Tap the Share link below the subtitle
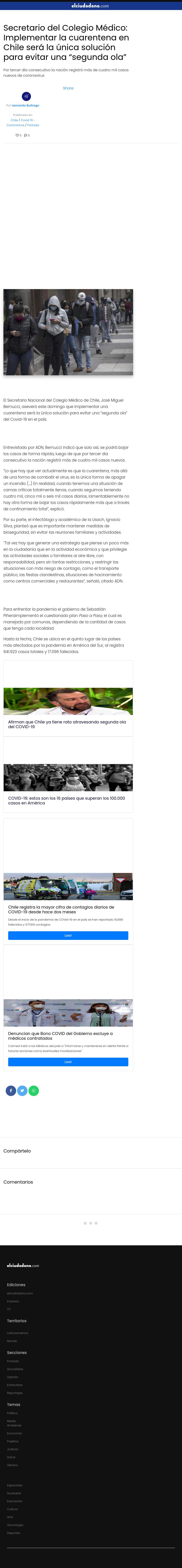Image resolution: width=182 pixels, height=1568 pixels. pos(68,88)
